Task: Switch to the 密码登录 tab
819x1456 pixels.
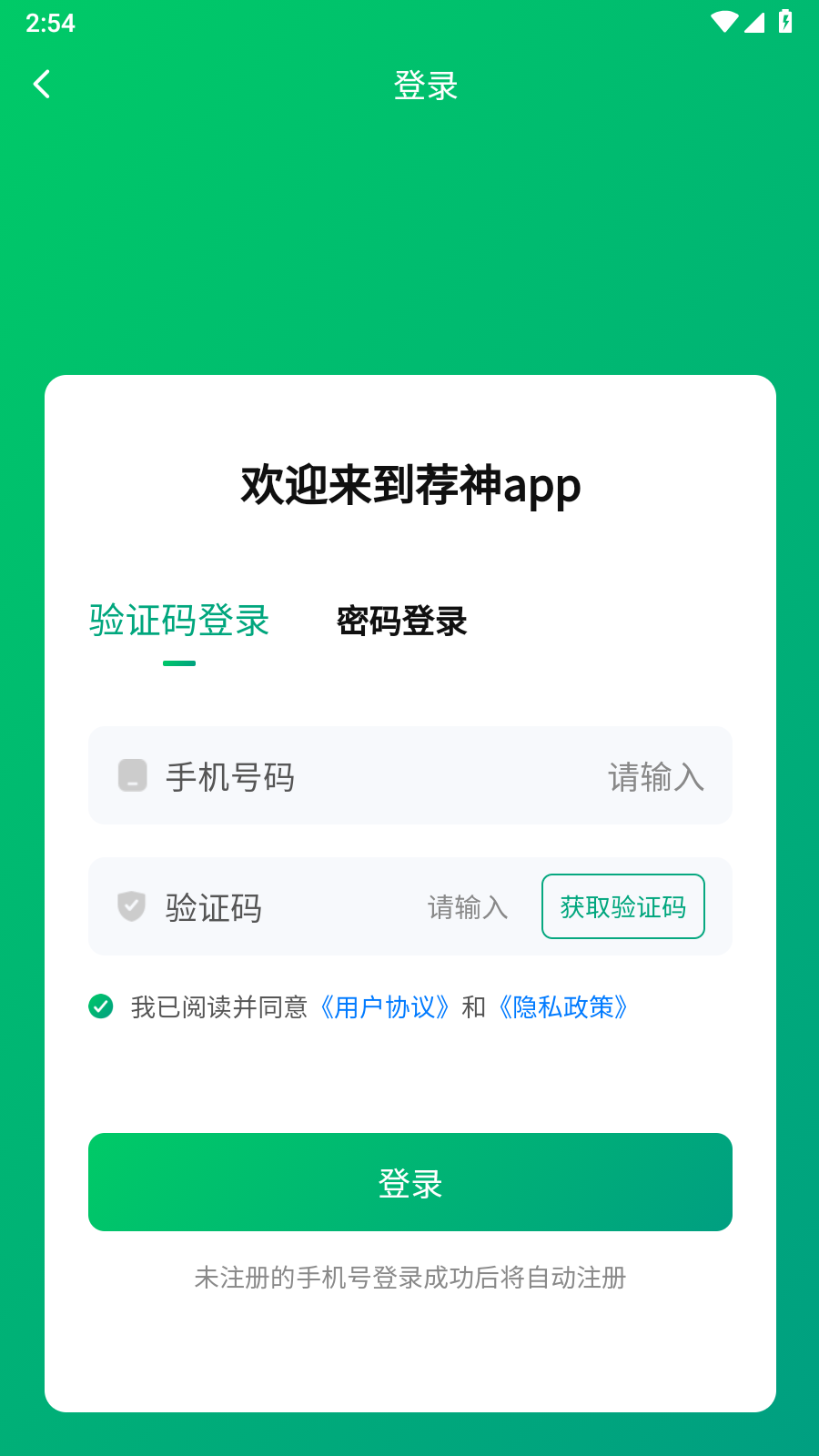Action: pos(401,622)
